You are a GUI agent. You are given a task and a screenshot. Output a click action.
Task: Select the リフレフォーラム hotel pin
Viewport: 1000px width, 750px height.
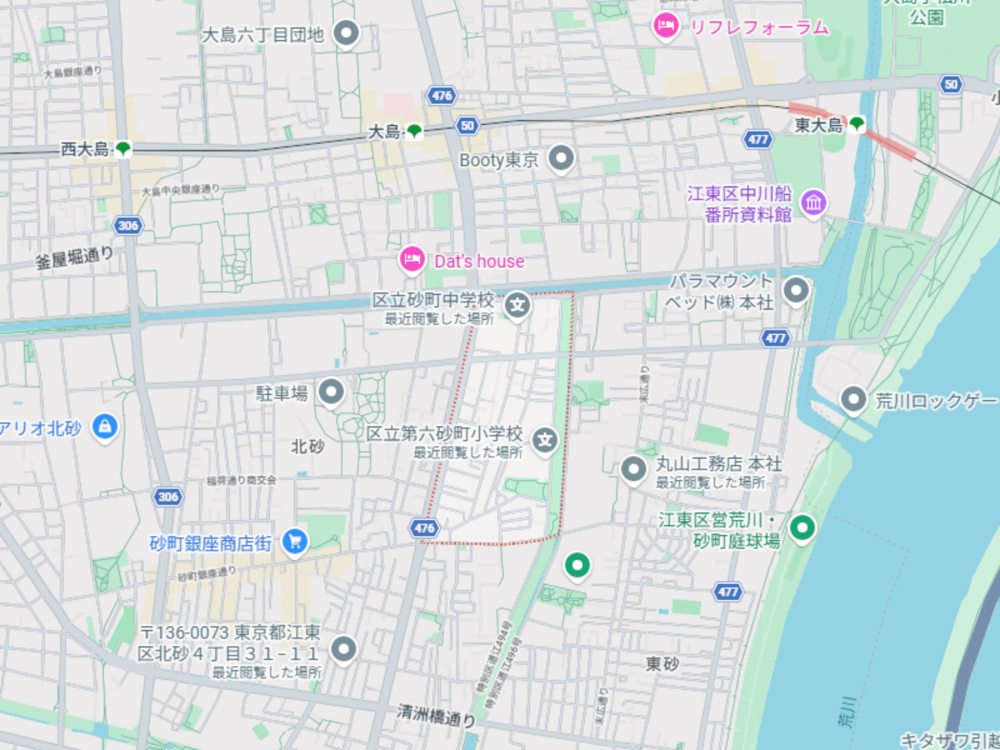click(665, 27)
